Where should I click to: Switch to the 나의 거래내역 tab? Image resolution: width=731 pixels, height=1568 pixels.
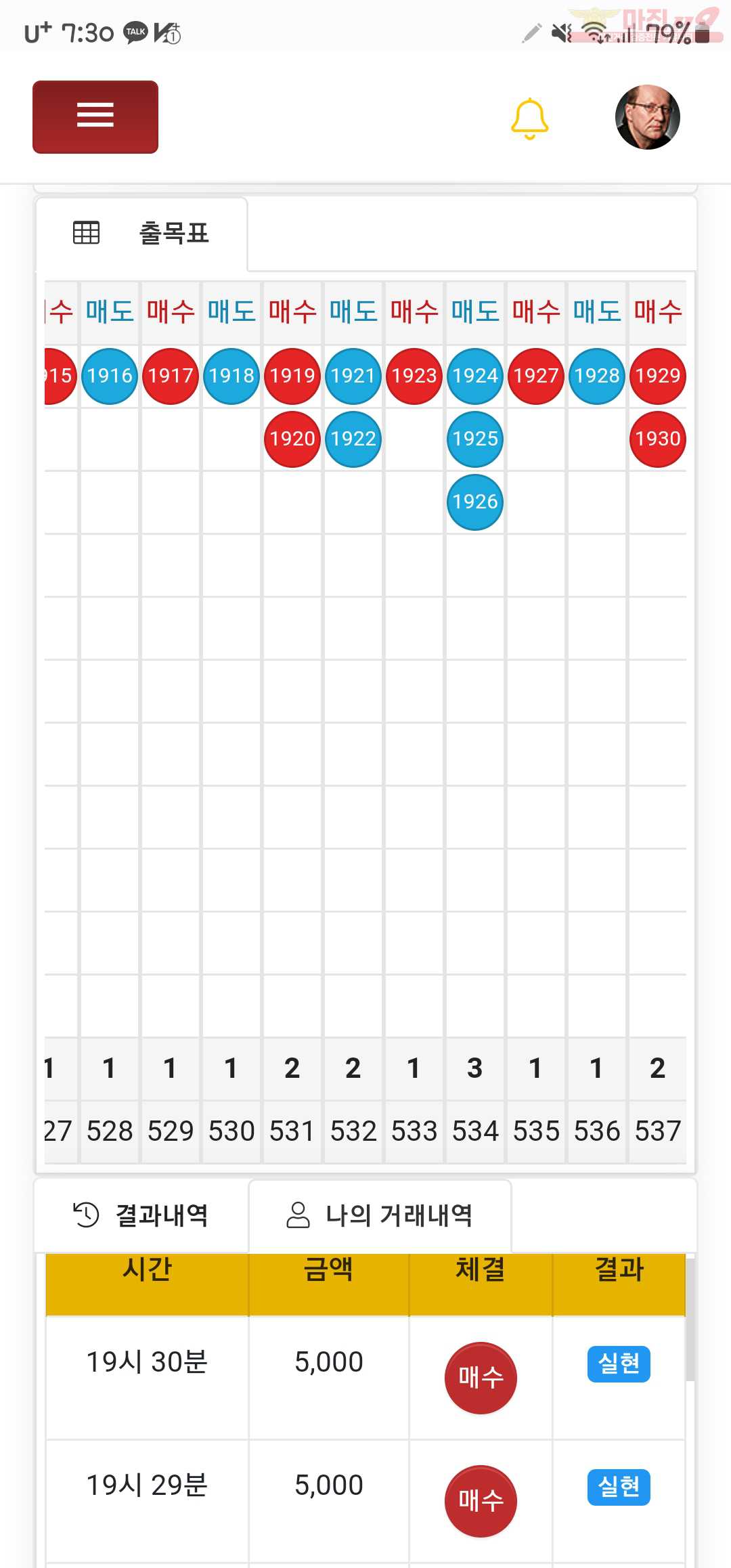click(380, 1215)
